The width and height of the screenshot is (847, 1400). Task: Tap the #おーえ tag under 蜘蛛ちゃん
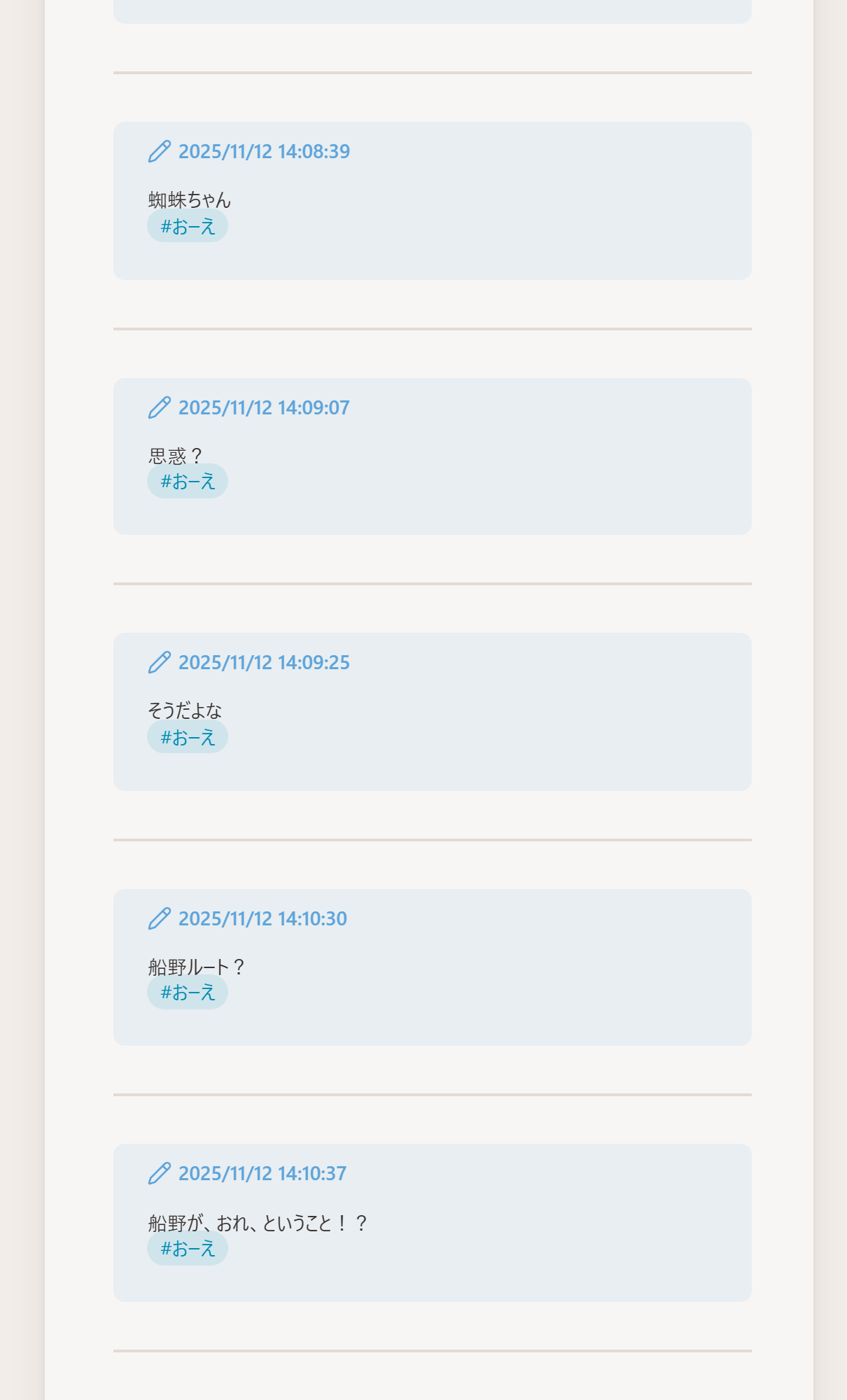188,226
